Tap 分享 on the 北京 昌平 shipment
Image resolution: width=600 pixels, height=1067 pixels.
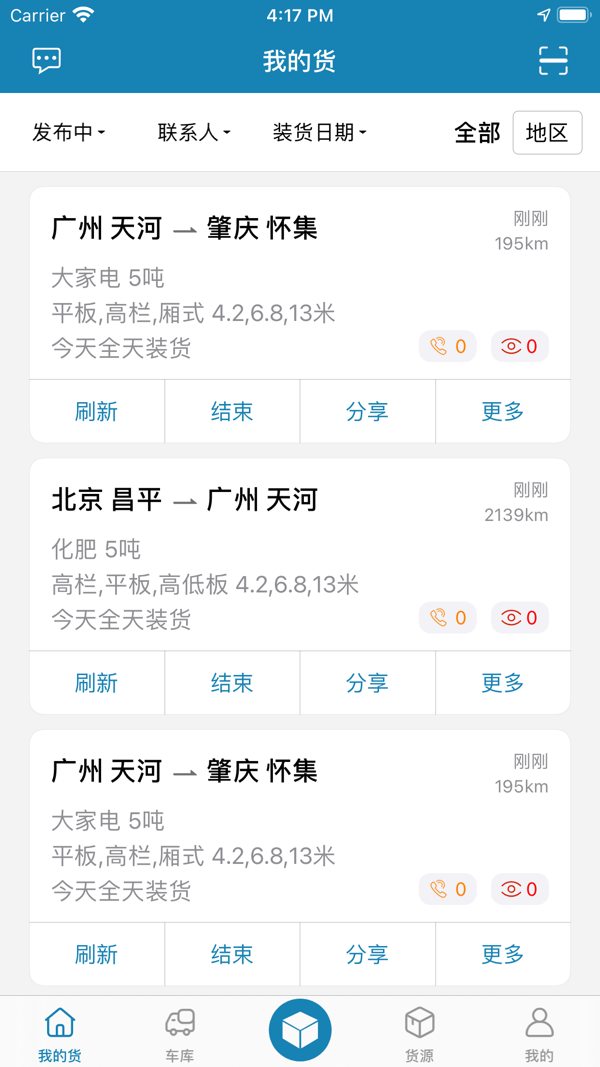point(367,683)
